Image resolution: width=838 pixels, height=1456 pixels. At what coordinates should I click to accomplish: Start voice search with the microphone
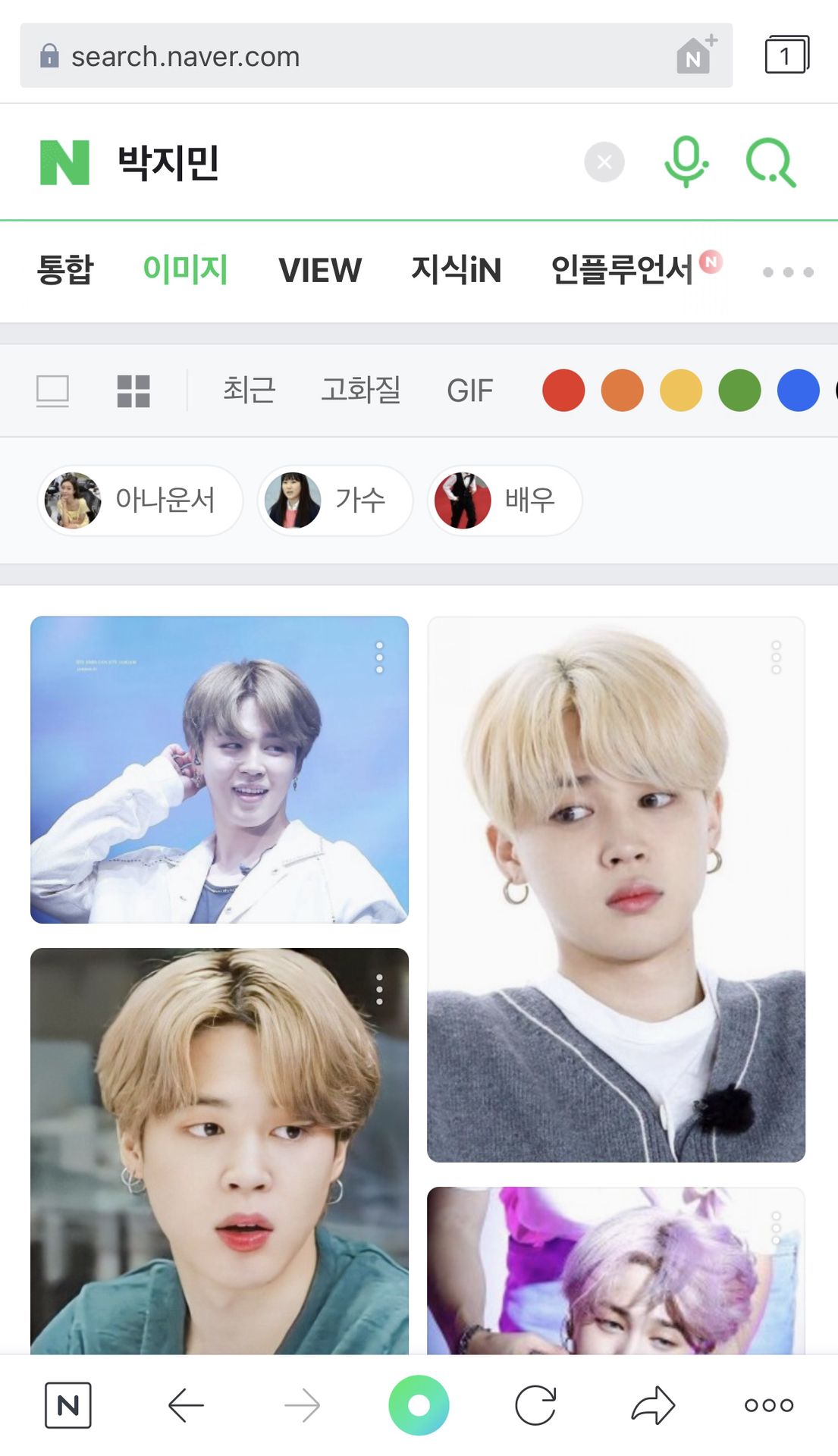686,162
